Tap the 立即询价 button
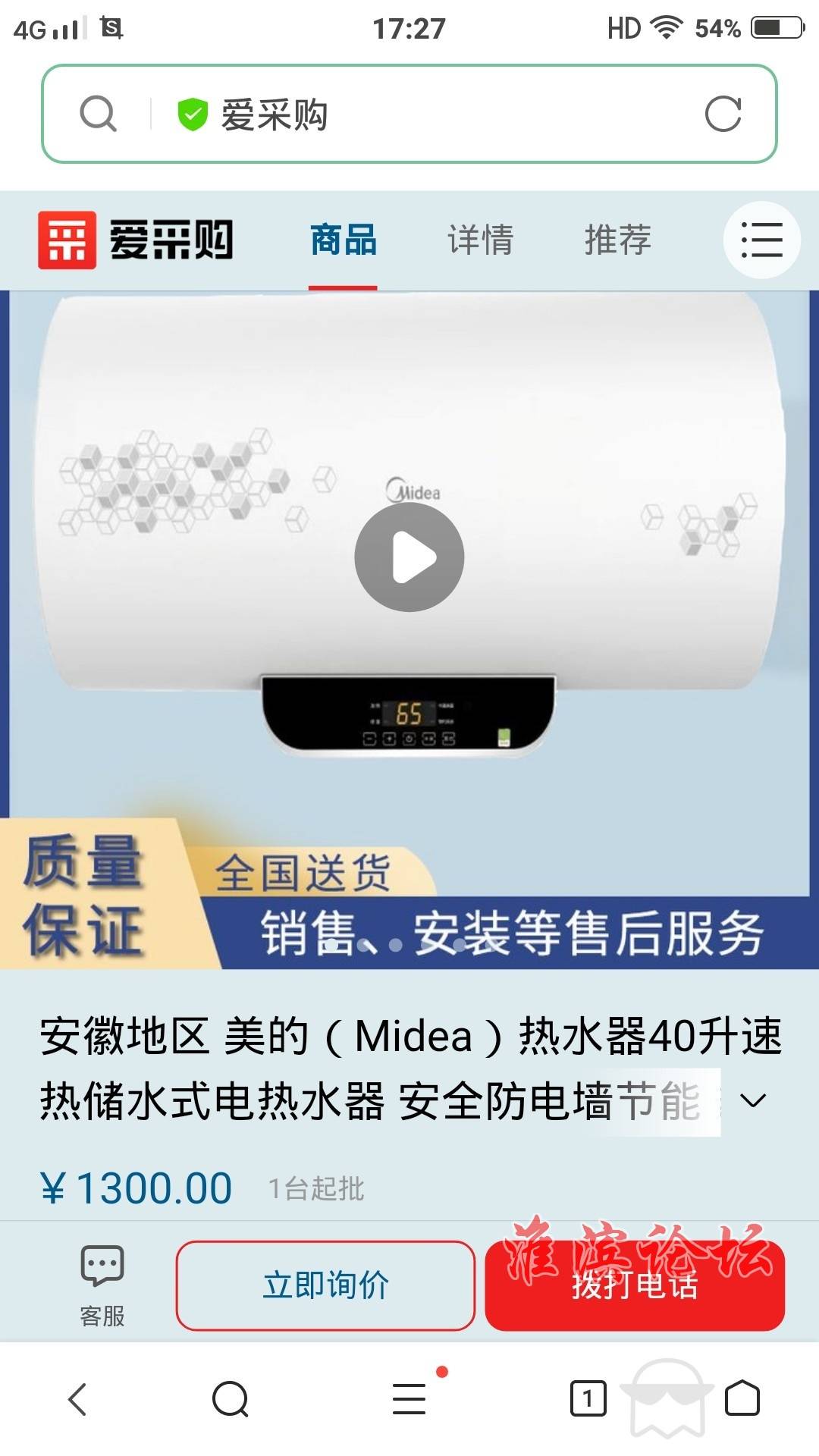Image resolution: width=819 pixels, height=1456 pixels. pyautogui.click(x=326, y=1285)
